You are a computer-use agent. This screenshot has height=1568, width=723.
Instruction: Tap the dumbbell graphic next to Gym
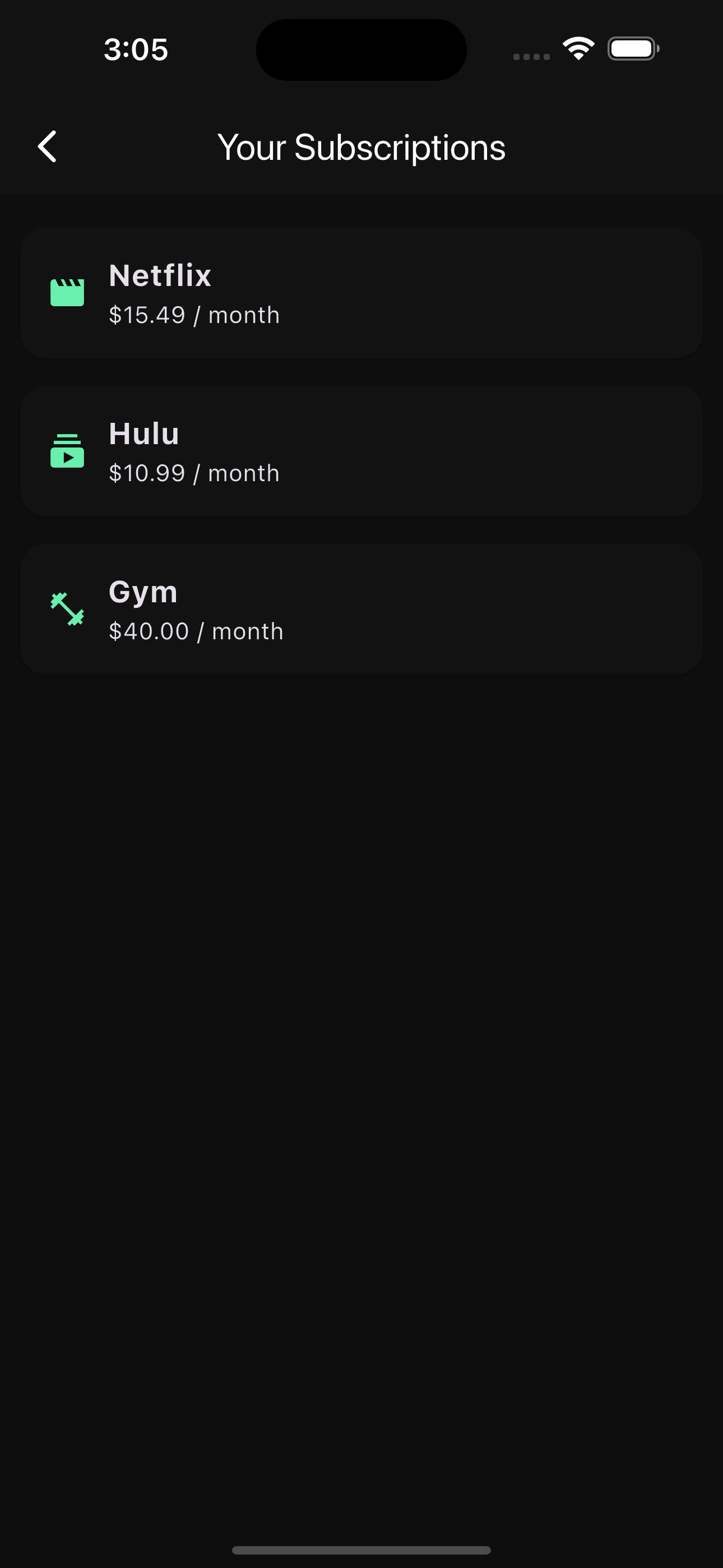pyautogui.click(x=68, y=608)
